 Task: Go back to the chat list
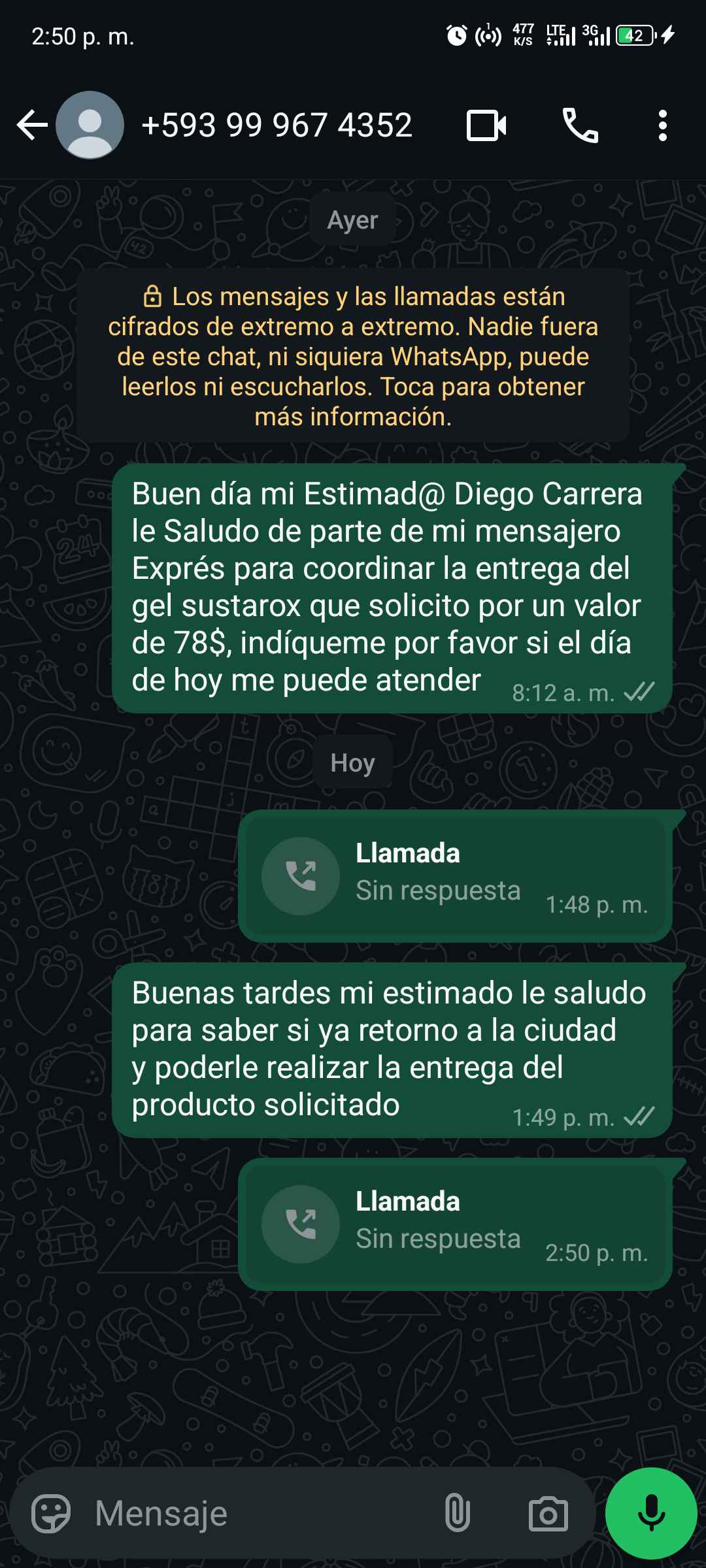pyautogui.click(x=31, y=125)
